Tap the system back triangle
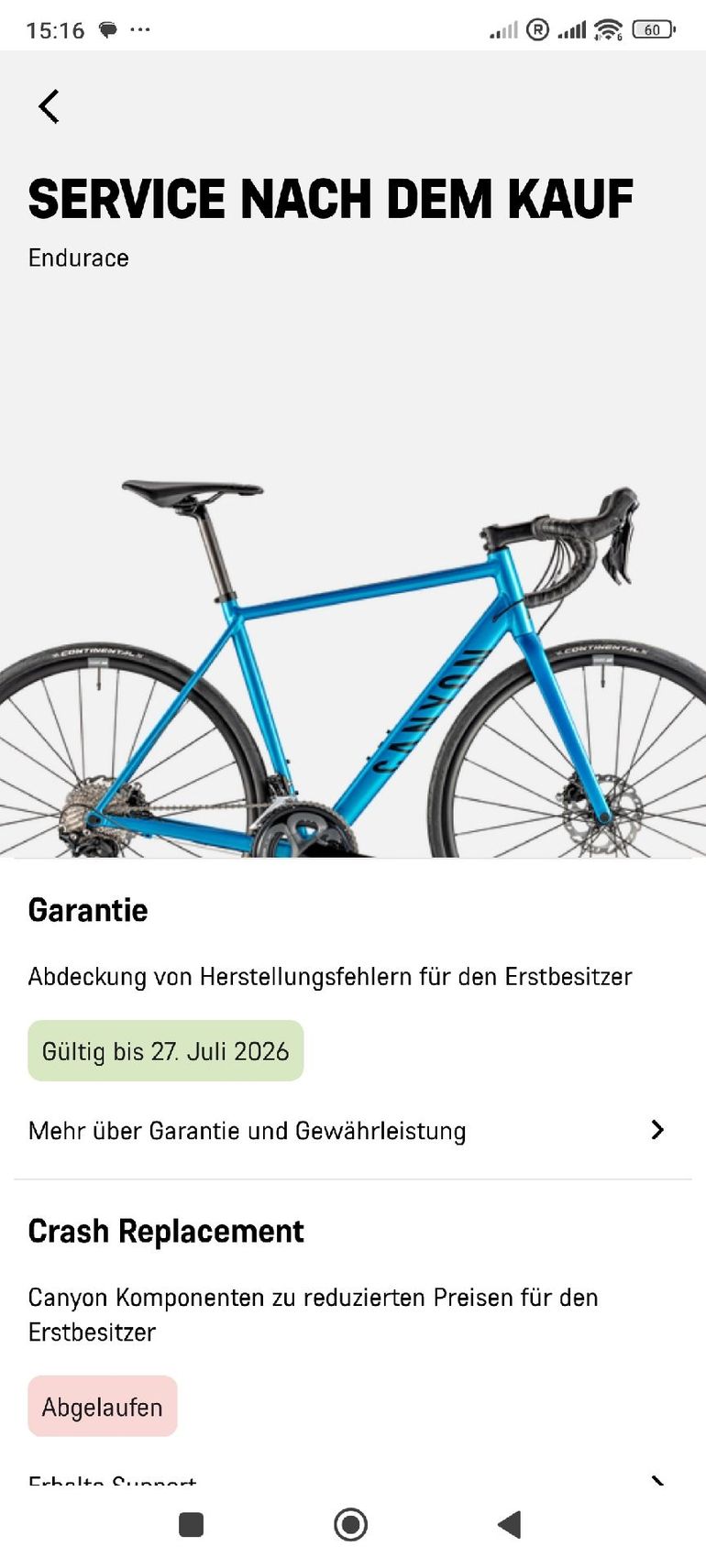Image resolution: width=706 pixels, height=1568 pixels. pos(510,1525)
